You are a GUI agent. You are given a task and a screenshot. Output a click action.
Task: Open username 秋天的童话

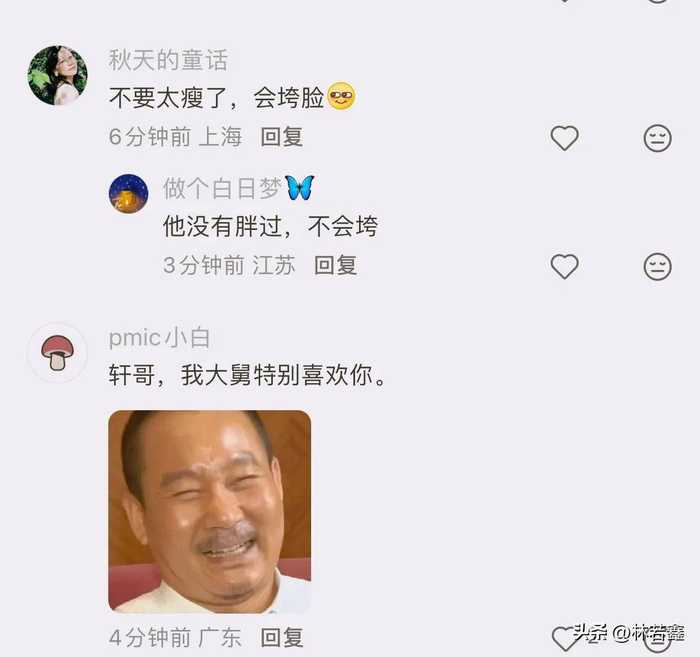tap(168, 60)
